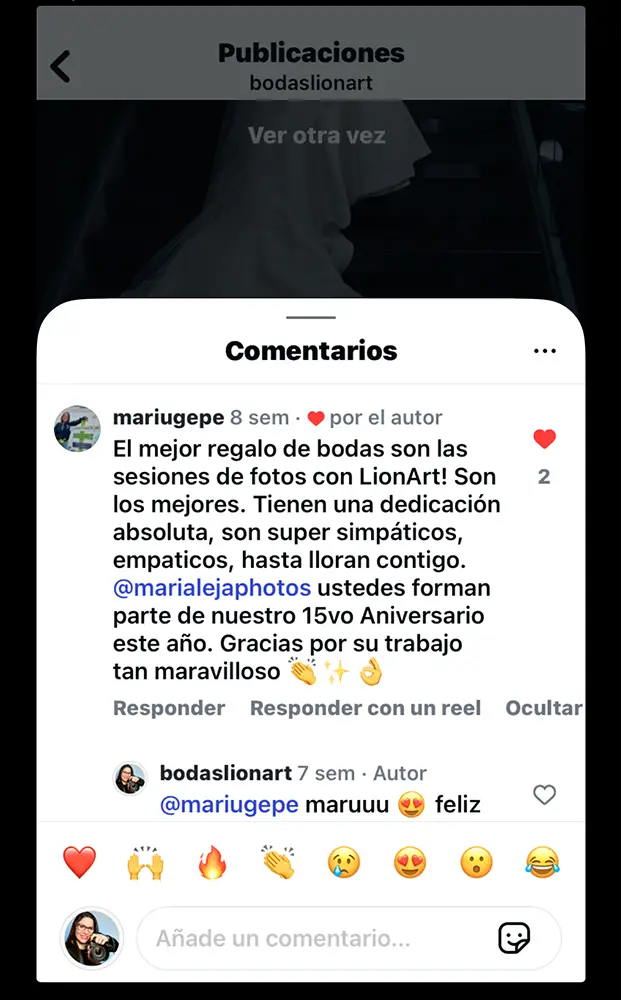621x1000 pixels.
Task: Like the bodaslionart reply
Action: point(544,795)
